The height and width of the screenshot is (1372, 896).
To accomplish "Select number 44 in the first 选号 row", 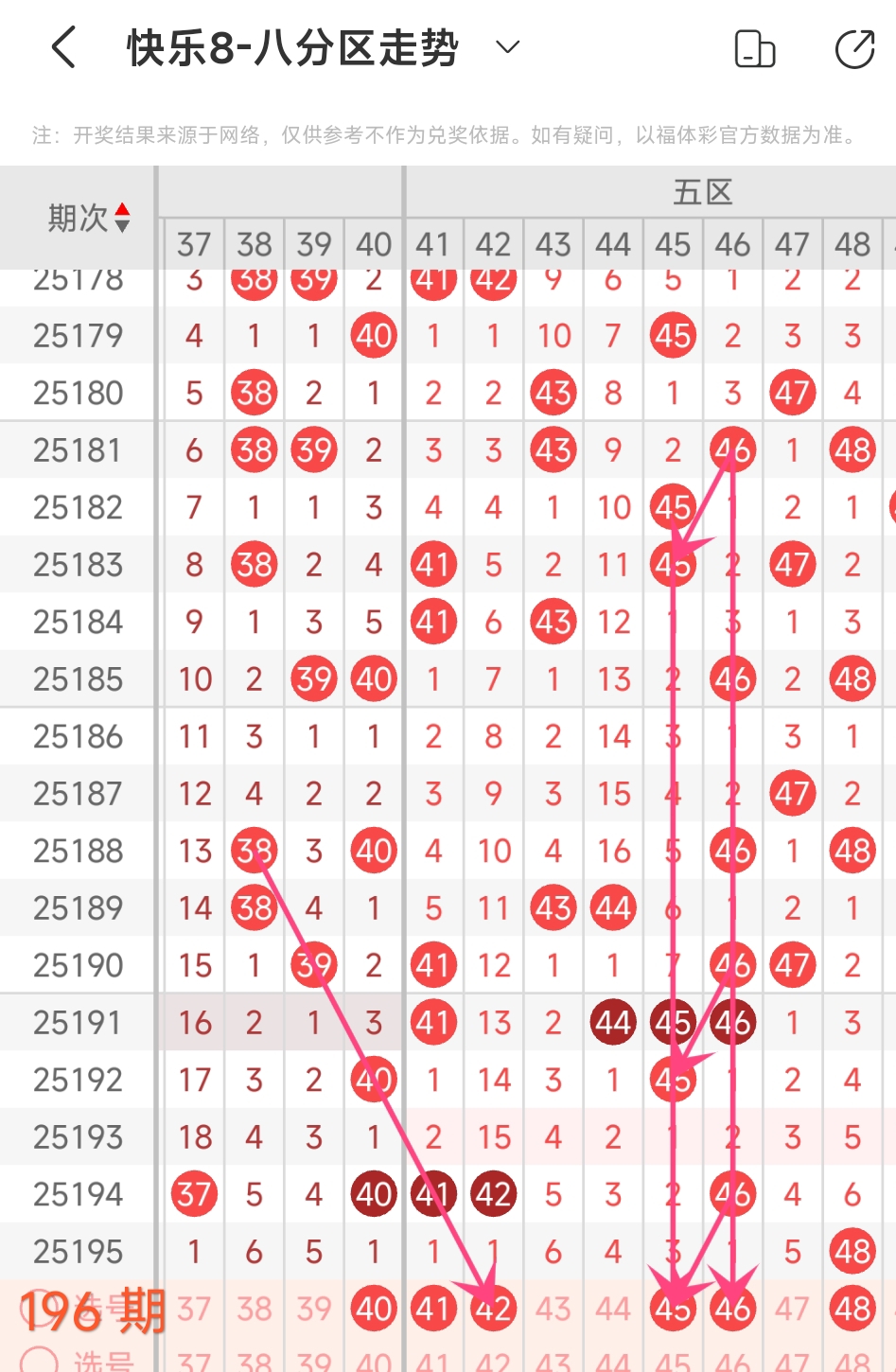I will coord(613,1309).
